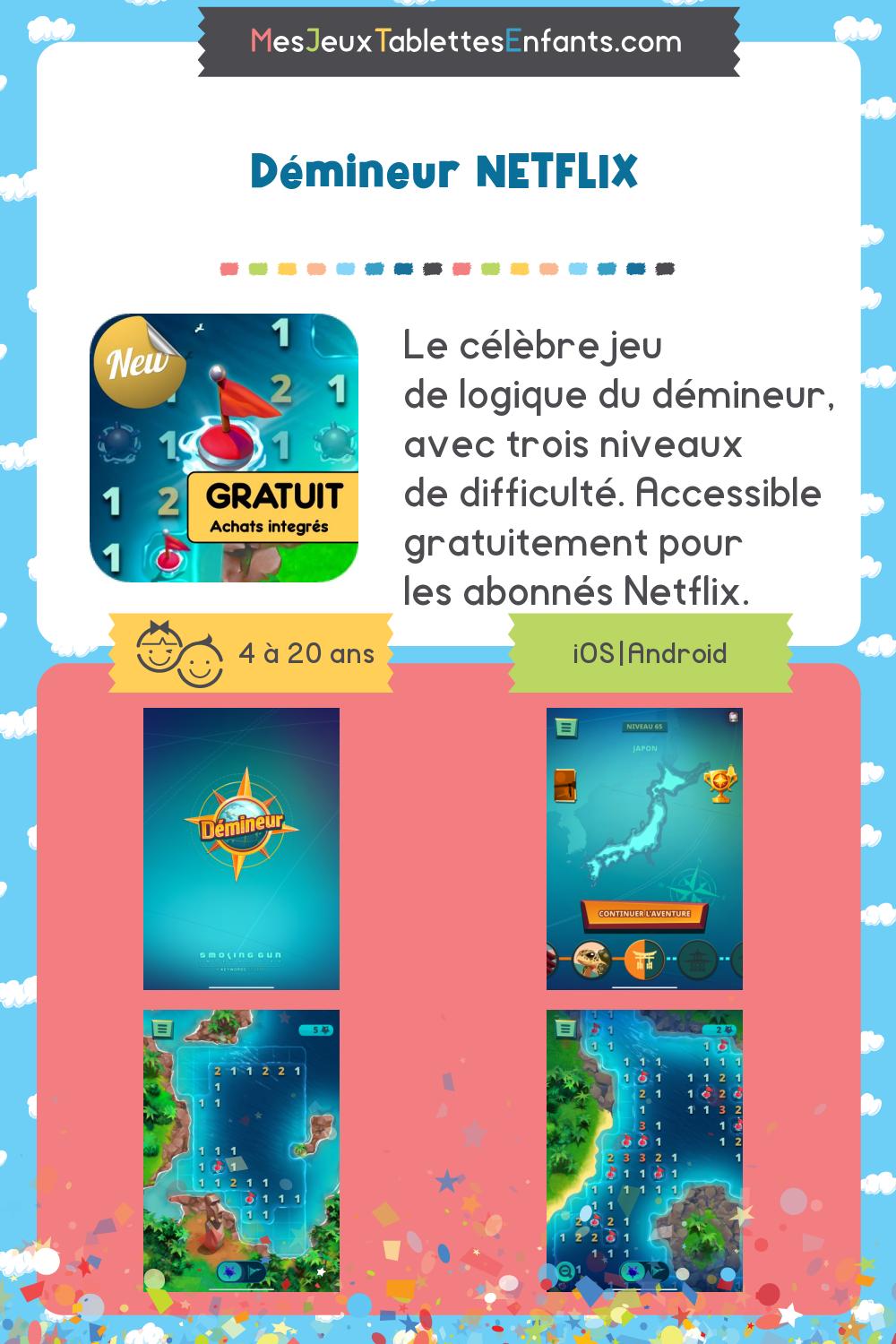Viewport: 896px width, 1344px height.
Task: Click the golden trophy on the Japan map
Action: 719,785
